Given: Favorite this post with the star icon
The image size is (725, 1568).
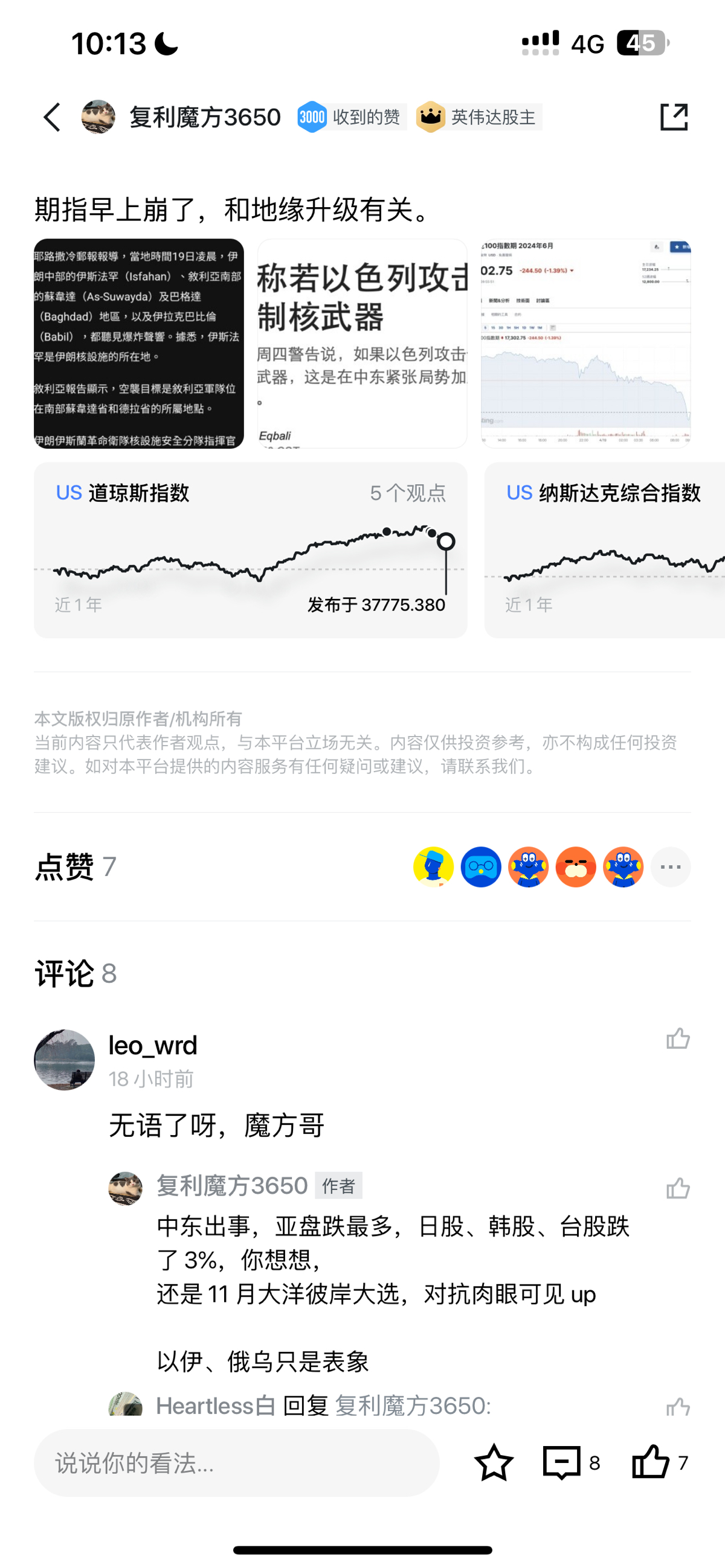Looking at the screenshot, I should [x=494, y=1463].
